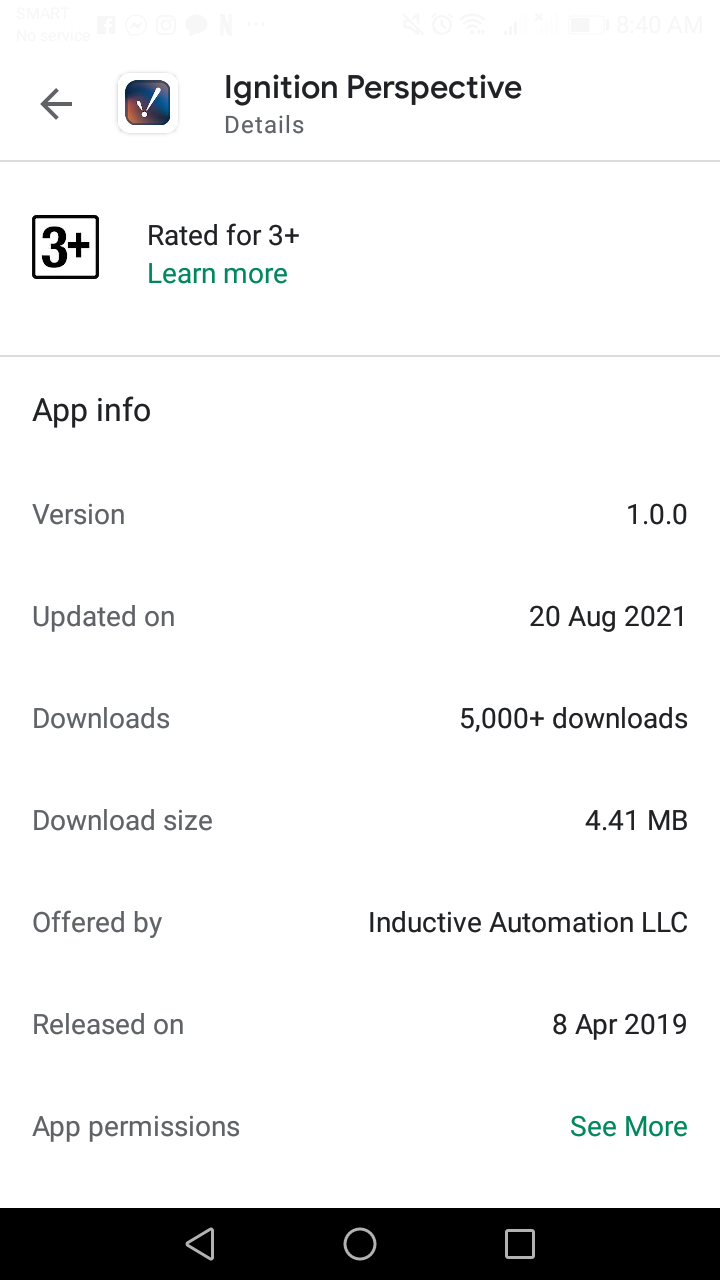The image size is (720, 1280).
Task: Open recent apps from the navigation bar
Action: click(x=520, y=1244)
